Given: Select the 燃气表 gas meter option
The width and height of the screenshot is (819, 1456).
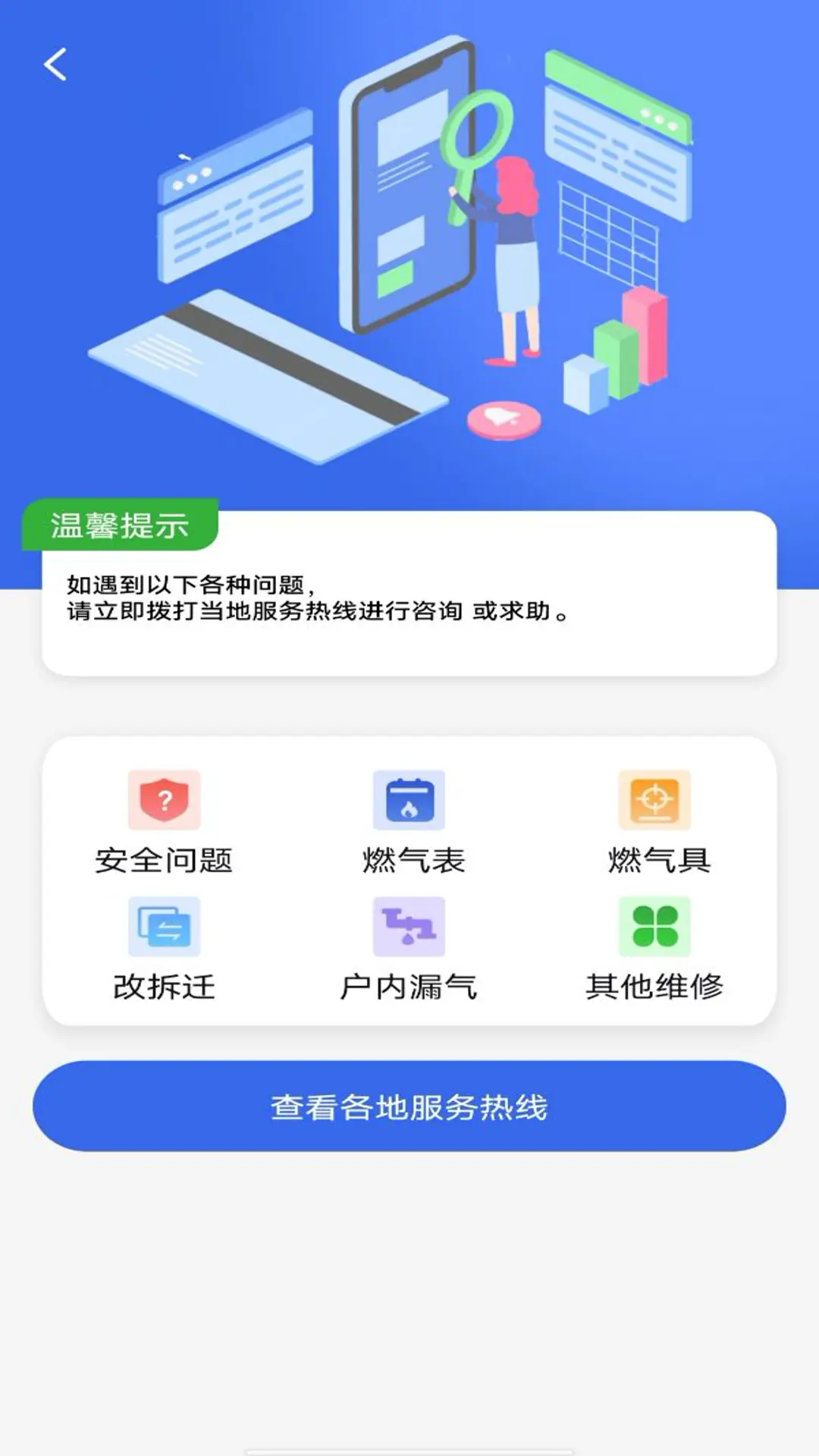Looking at the screenshot, I should (x=409, y=822).
